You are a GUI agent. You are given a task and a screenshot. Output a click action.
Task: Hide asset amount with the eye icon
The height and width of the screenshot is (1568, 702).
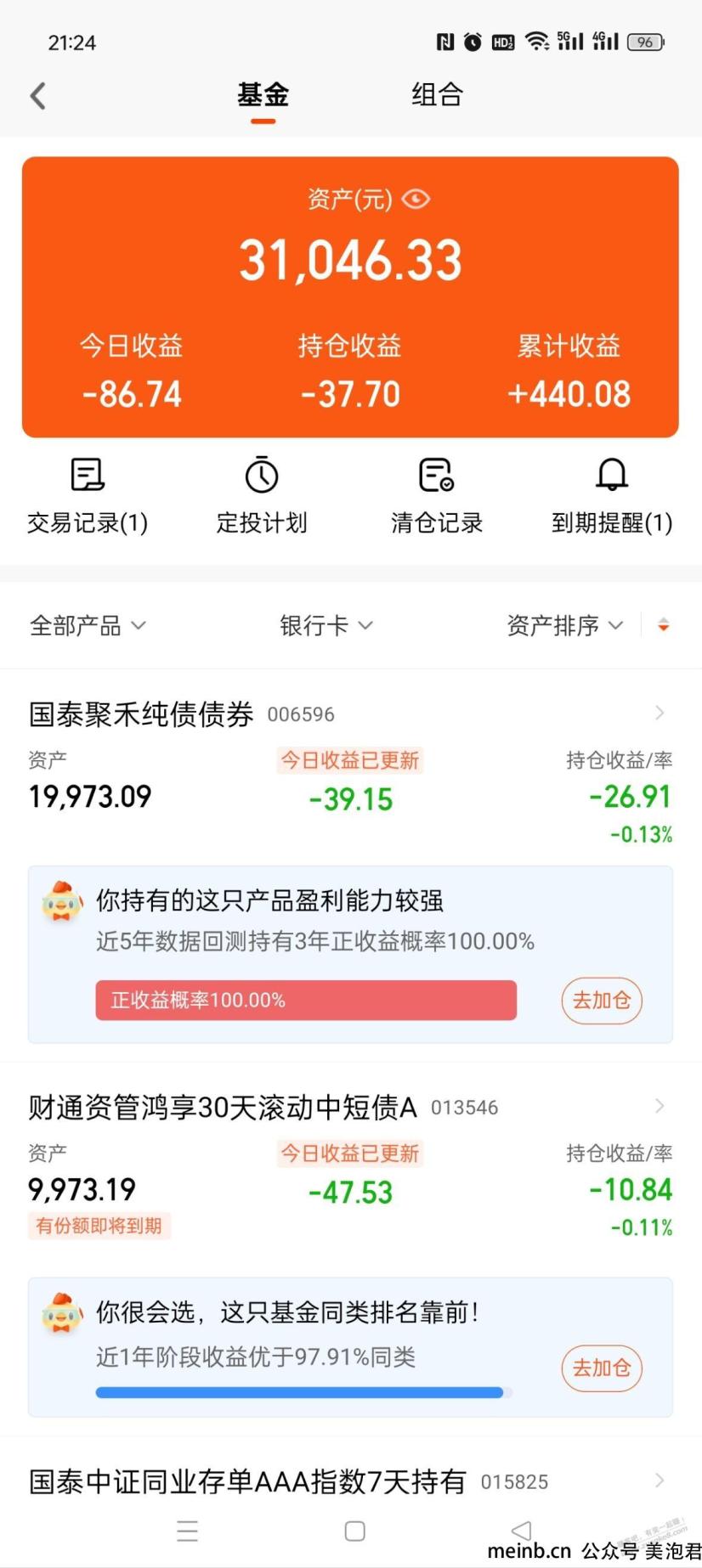pos(416,199)
